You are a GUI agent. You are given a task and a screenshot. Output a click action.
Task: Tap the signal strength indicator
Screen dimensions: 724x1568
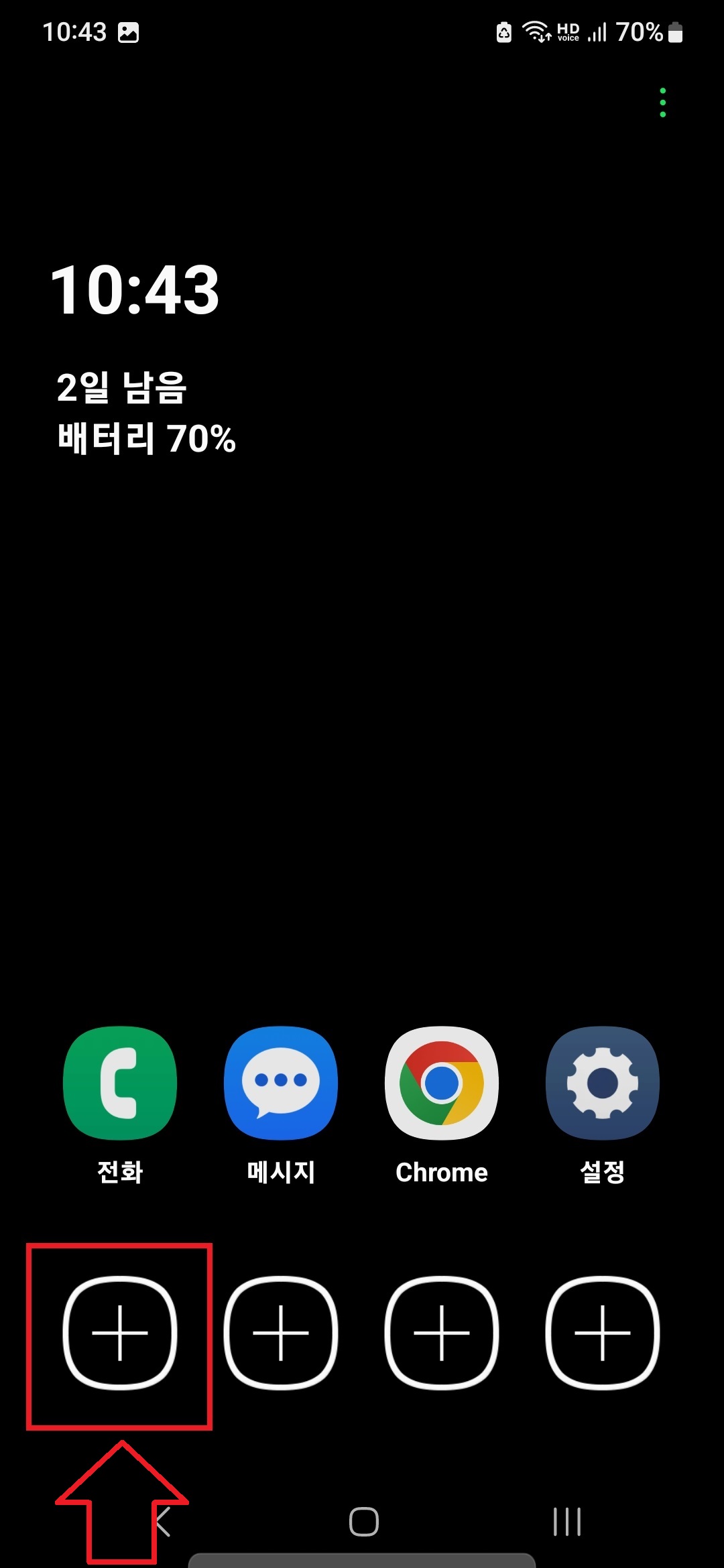pyautogui.click(x=599, y=31)
